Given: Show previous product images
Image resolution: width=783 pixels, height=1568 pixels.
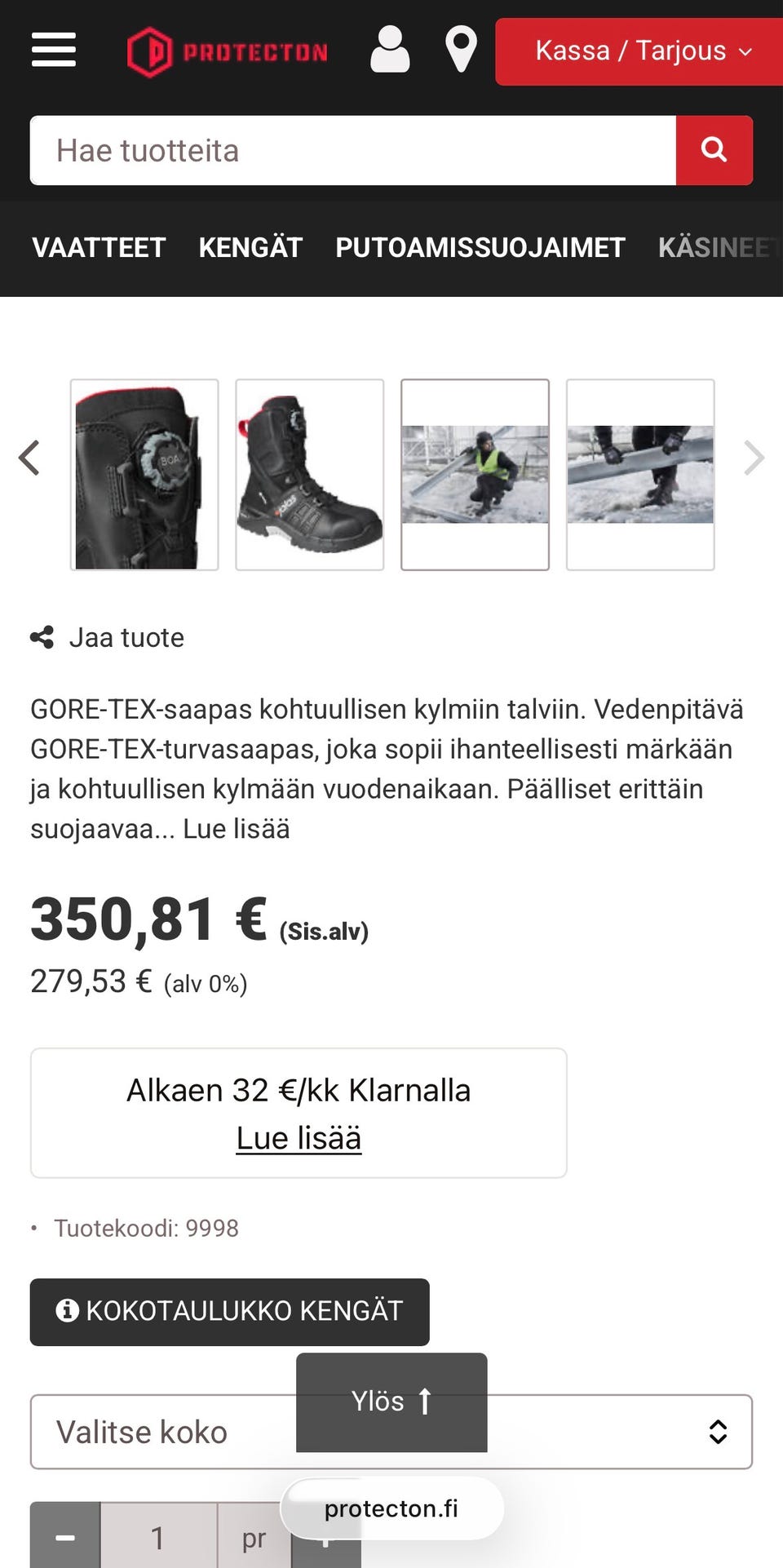Looking at the screenshot, I should coord(29,458).
